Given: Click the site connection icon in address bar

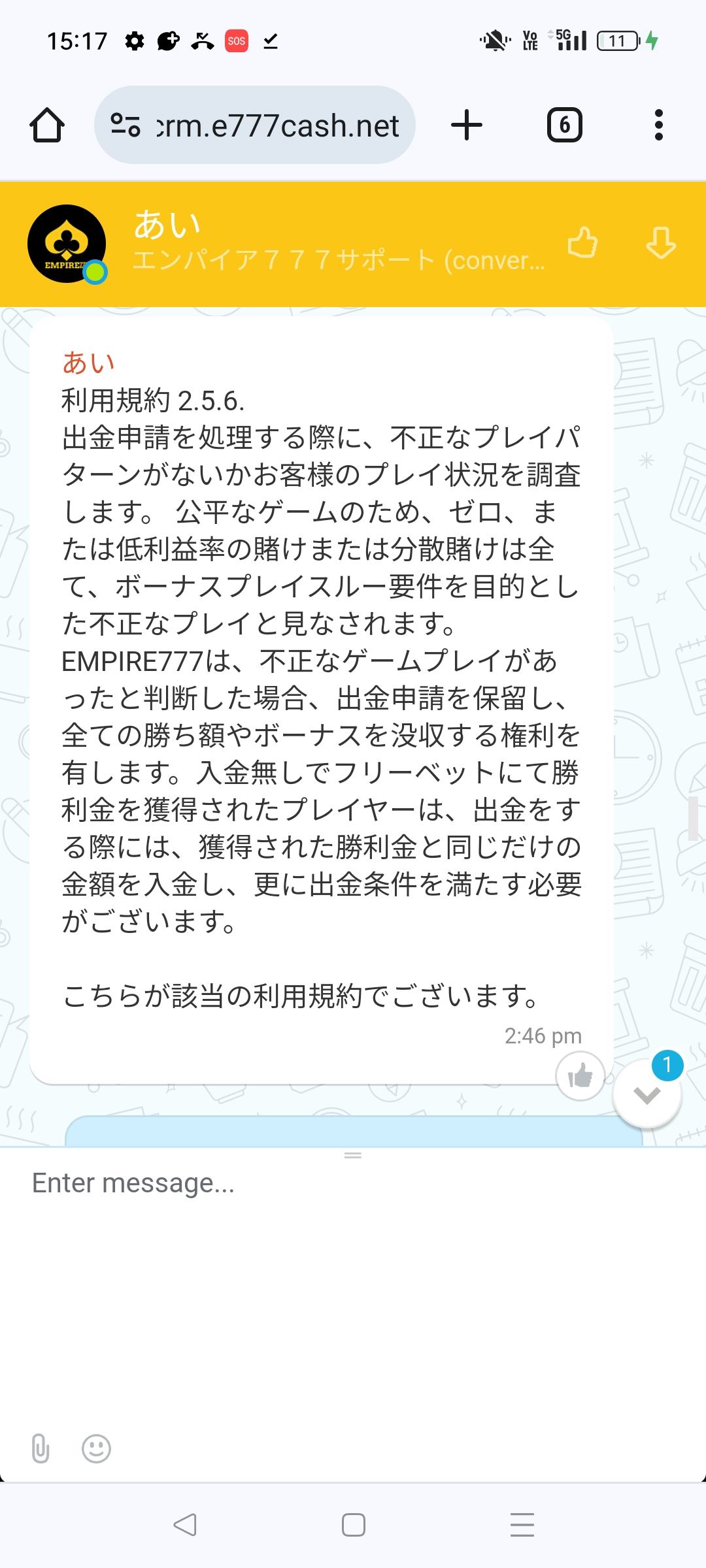Looking at the screenshot, I should click(126, 125).
